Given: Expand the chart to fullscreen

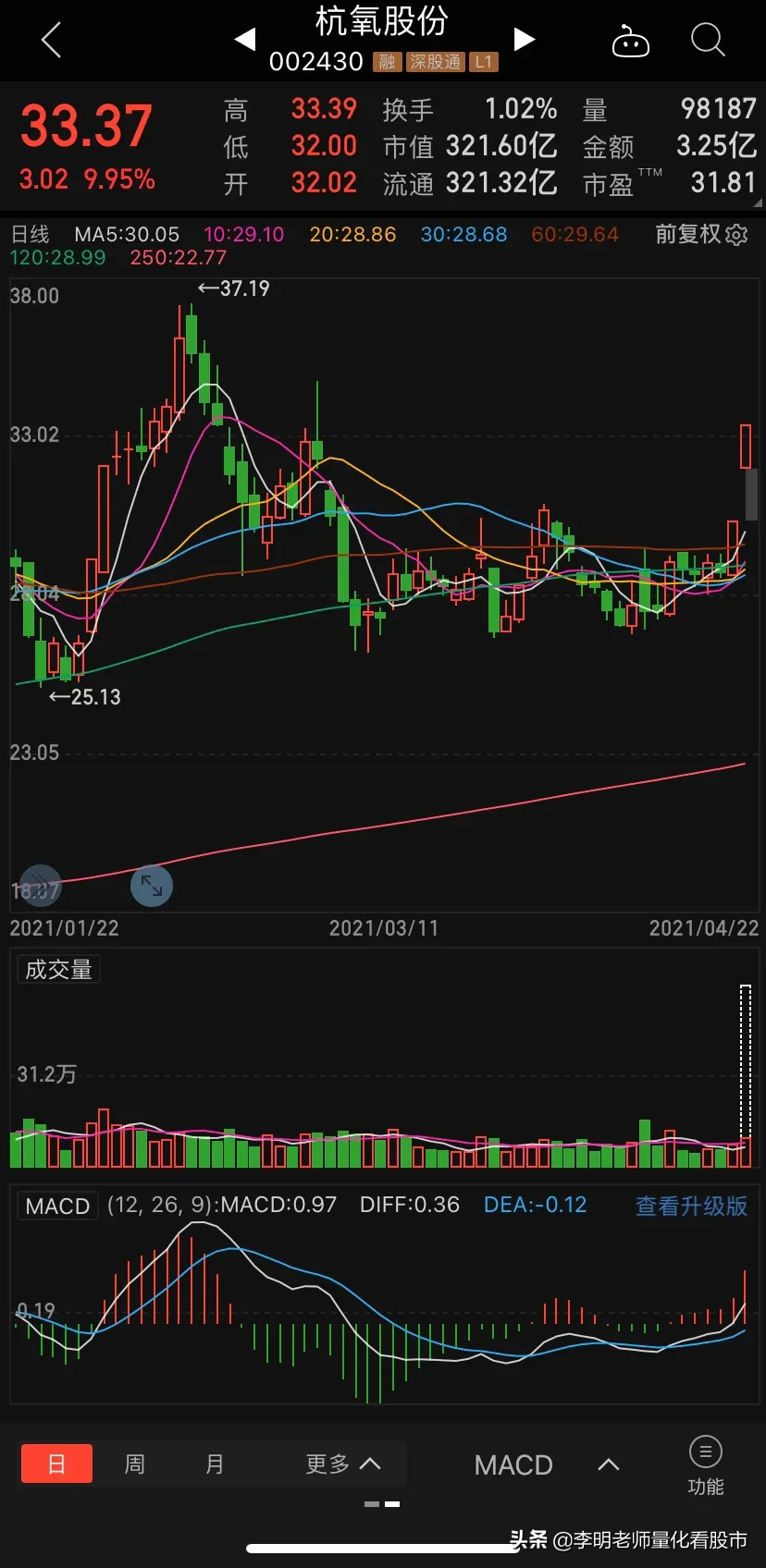Looking at the screenshot, I should tap(152, 887).
